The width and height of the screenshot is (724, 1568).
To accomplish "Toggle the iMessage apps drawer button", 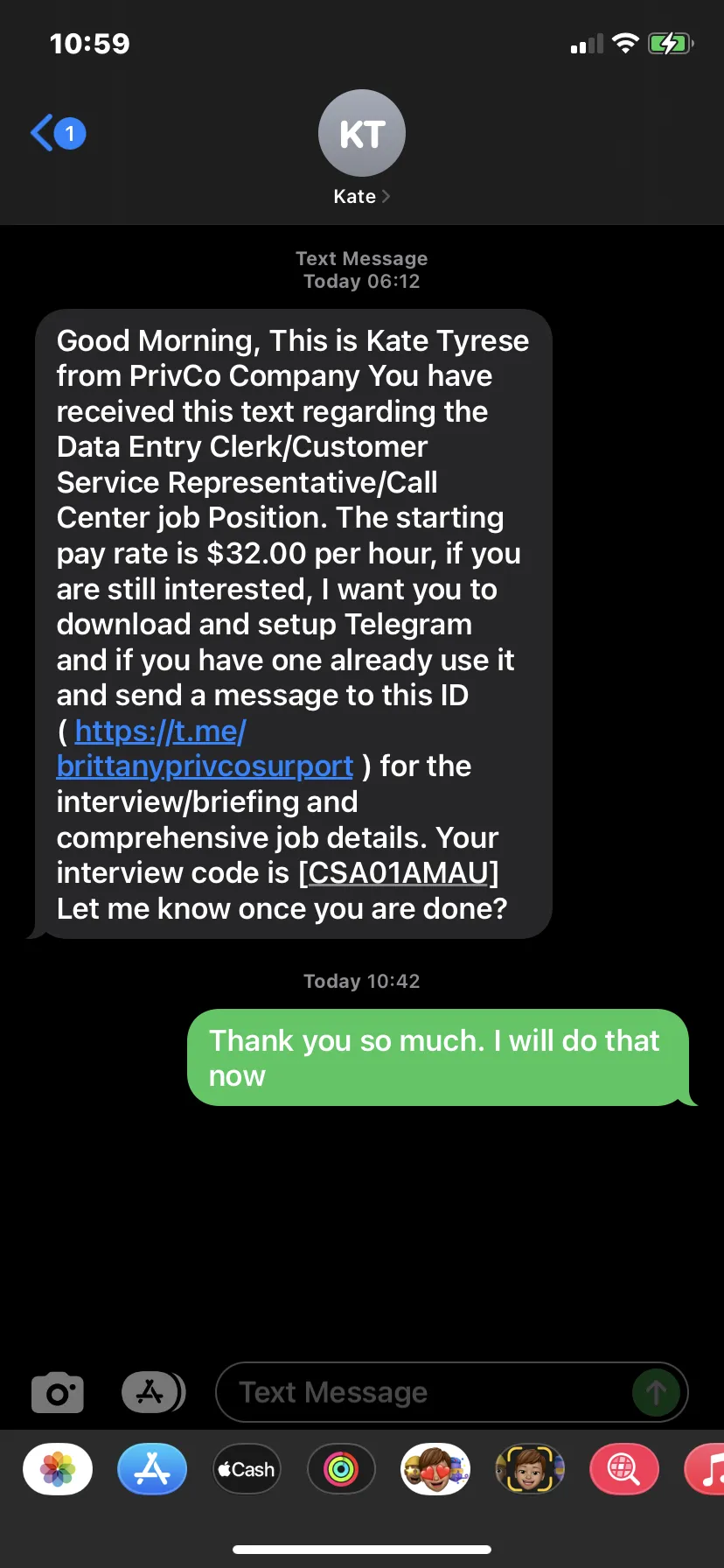I will point(153,1392).
